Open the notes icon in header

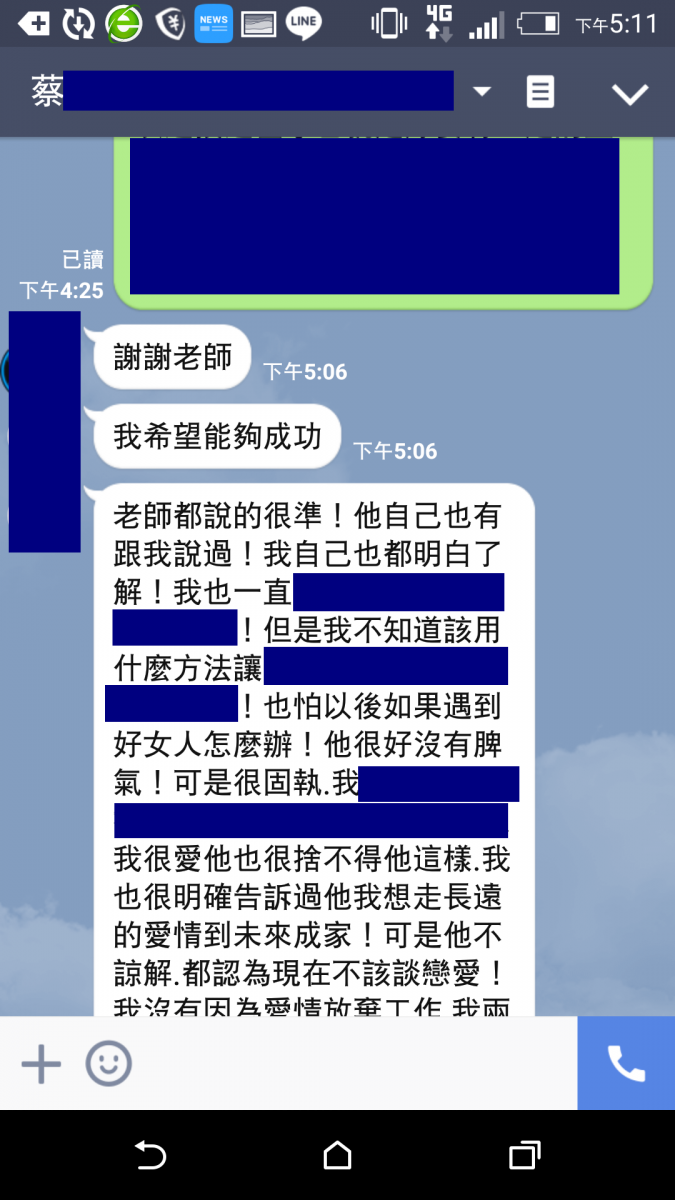(540, 93)
